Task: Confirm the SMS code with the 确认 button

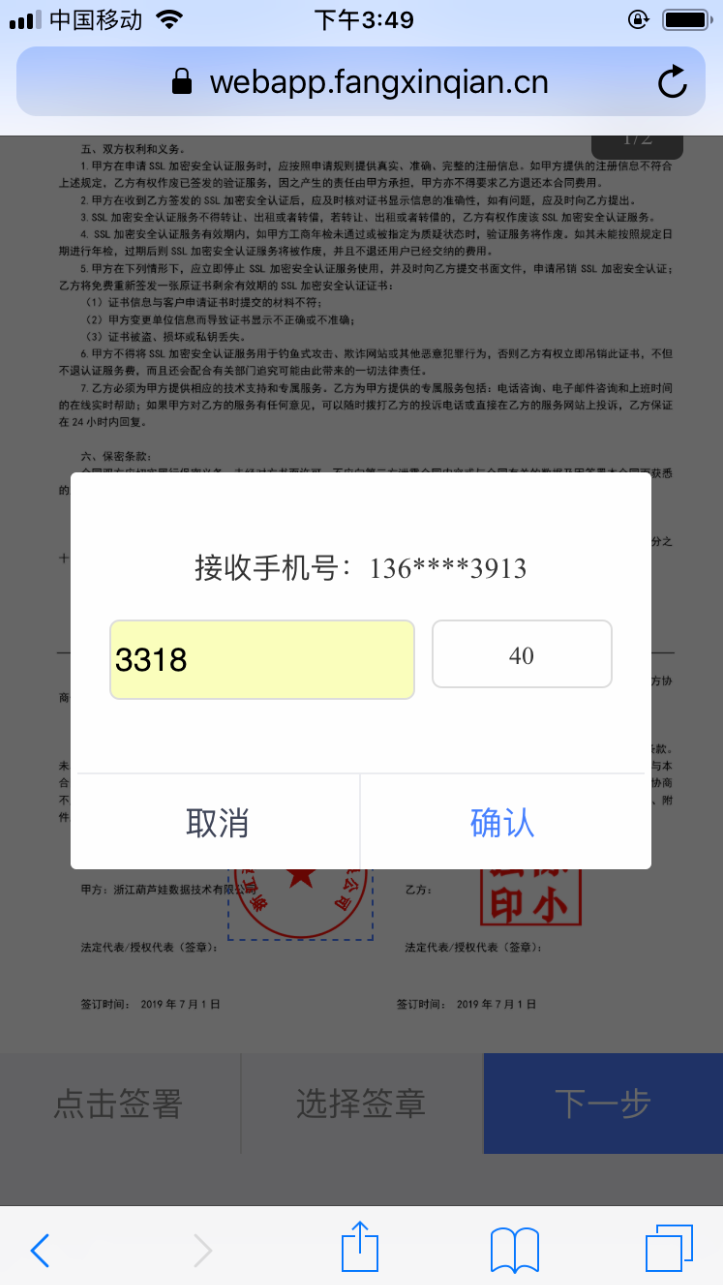Action: click(x=503, y=820)
